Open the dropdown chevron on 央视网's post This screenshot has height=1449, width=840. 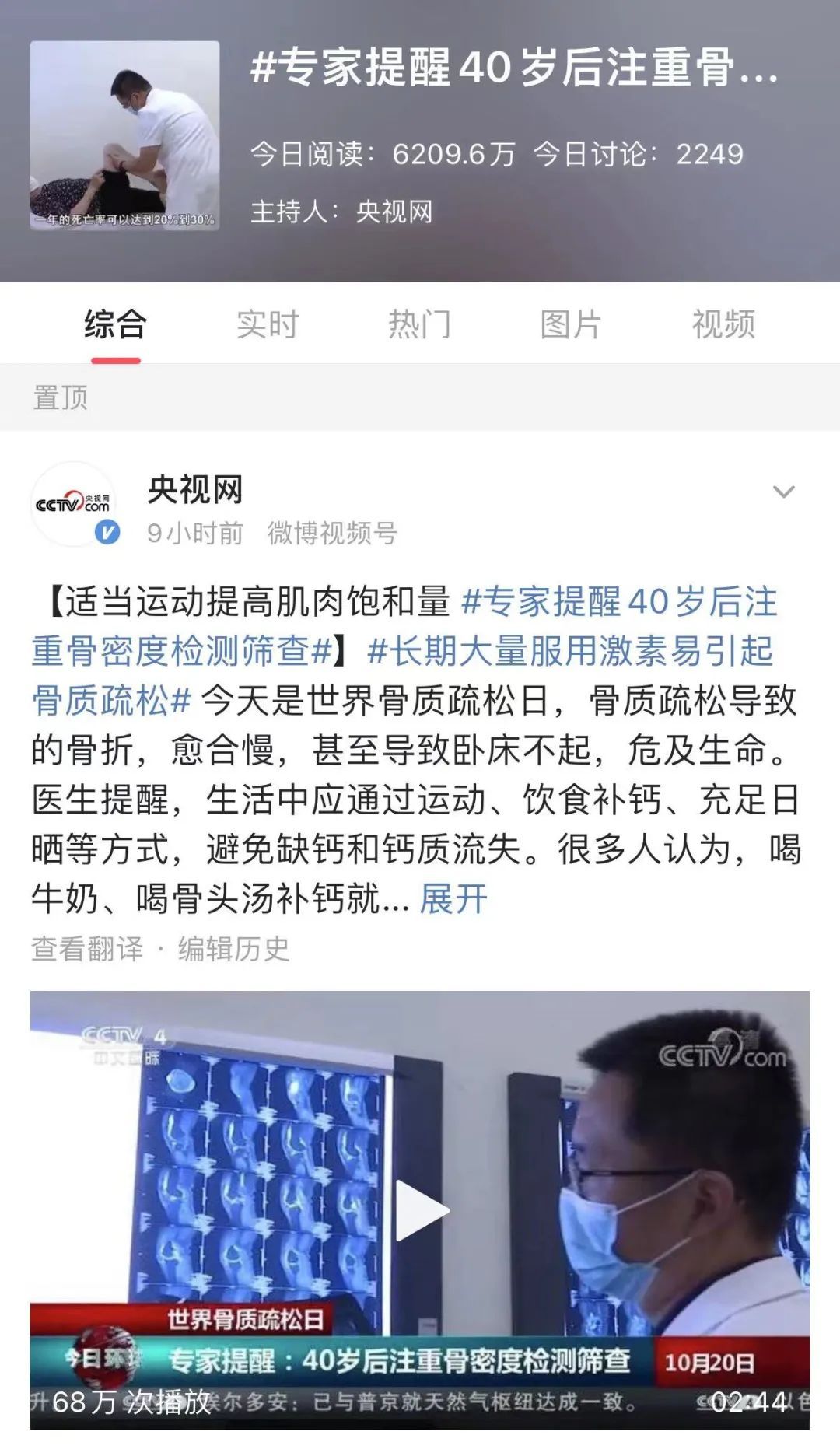(x=783, y=492)
